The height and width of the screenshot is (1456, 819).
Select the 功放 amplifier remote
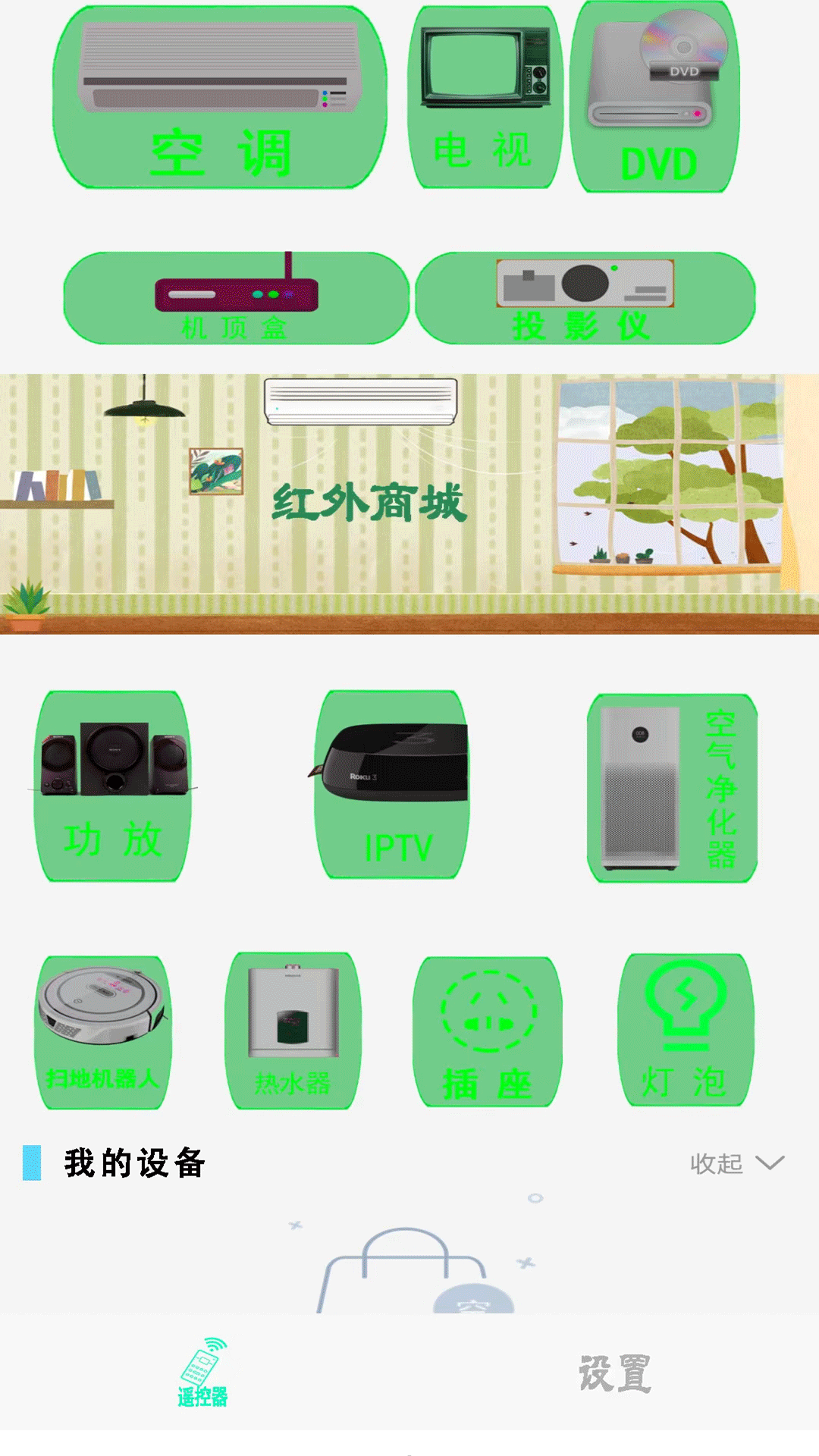(x=113, y=786)
